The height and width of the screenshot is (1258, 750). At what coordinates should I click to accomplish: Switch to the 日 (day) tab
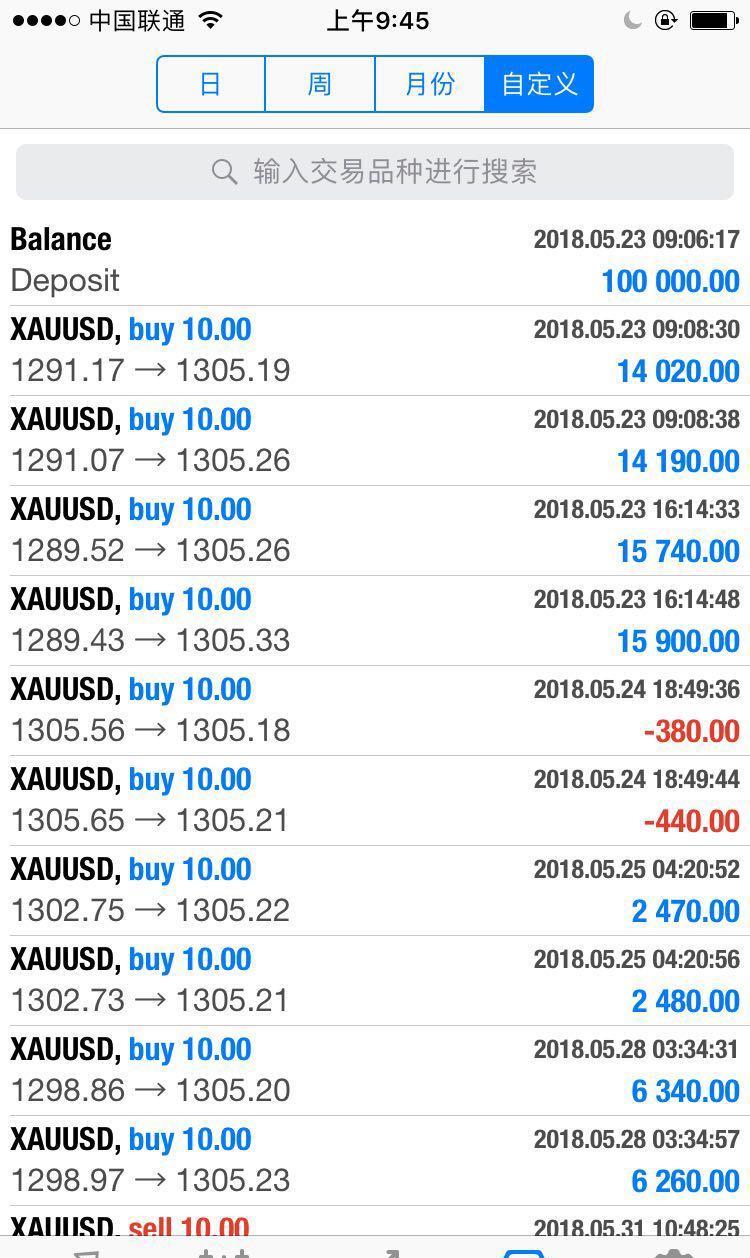(211, 84)
